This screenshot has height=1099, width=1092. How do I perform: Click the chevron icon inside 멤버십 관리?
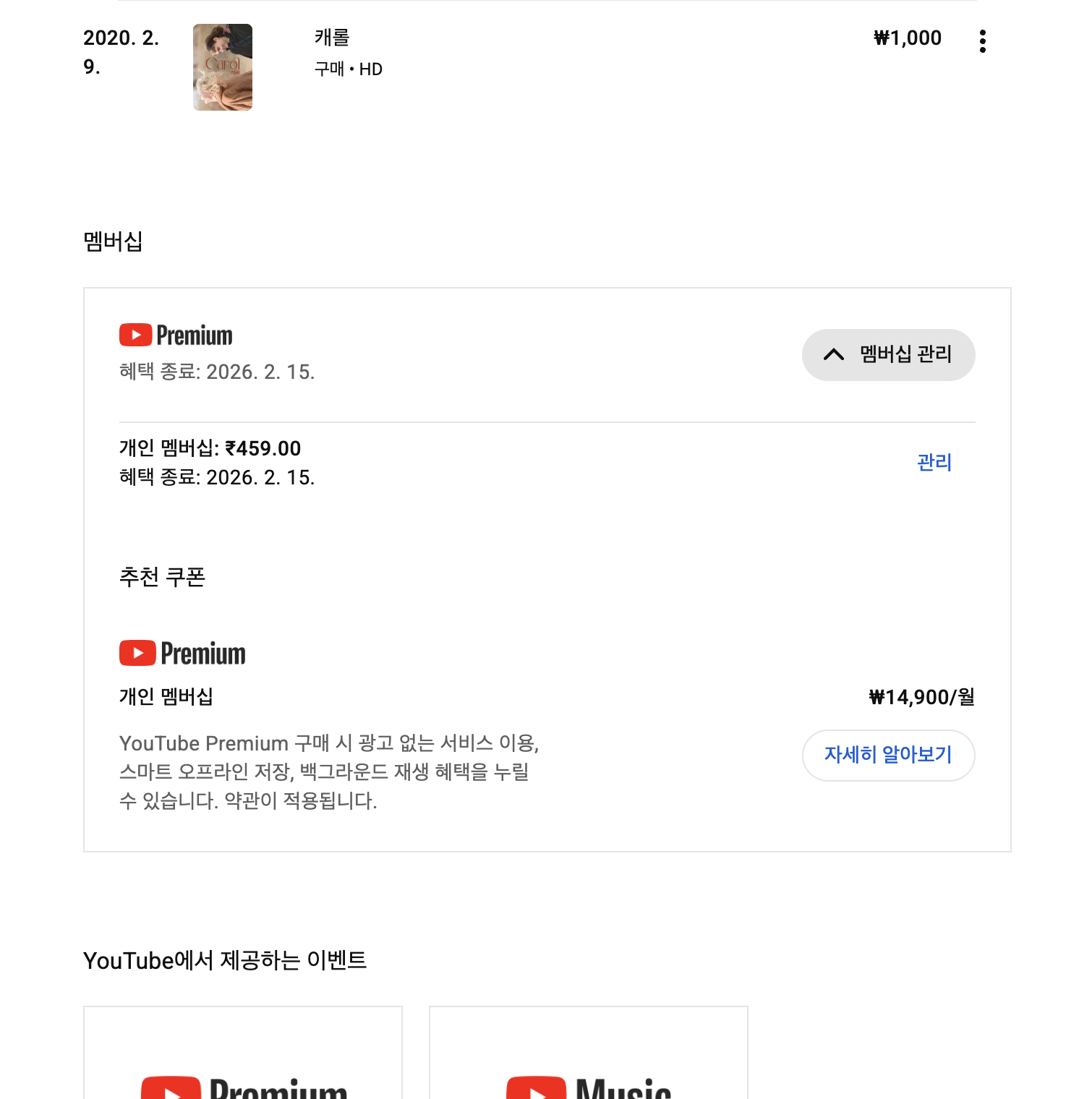833,355
